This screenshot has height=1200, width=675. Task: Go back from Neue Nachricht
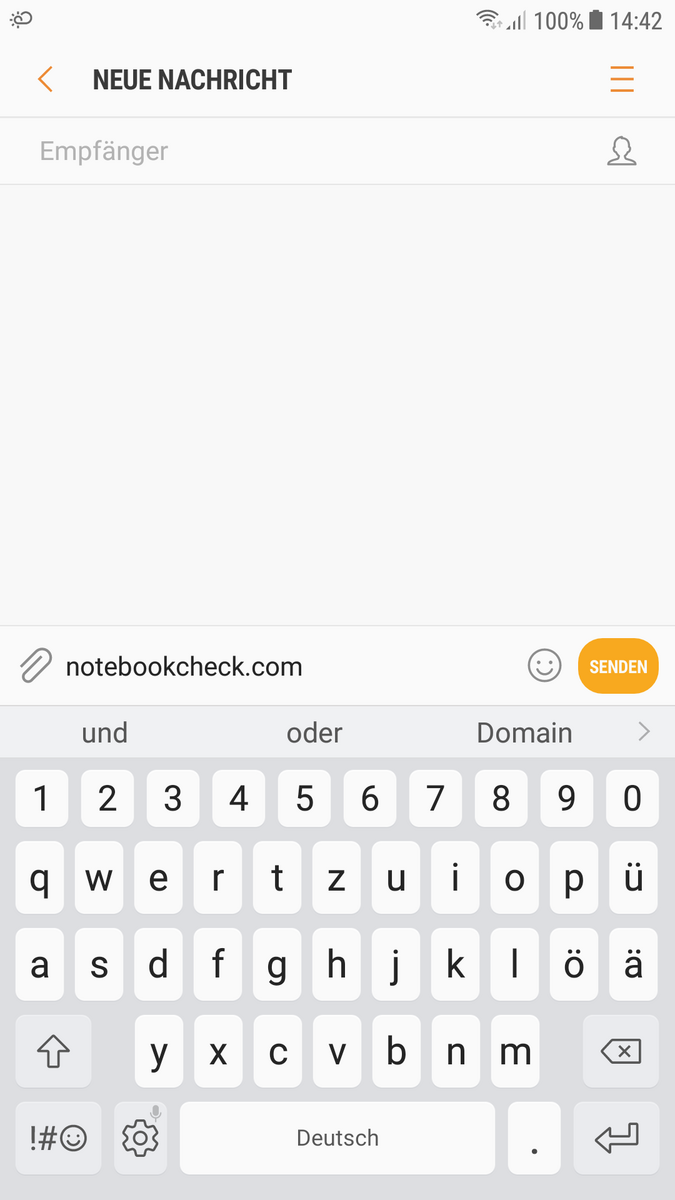coord(45,80)
